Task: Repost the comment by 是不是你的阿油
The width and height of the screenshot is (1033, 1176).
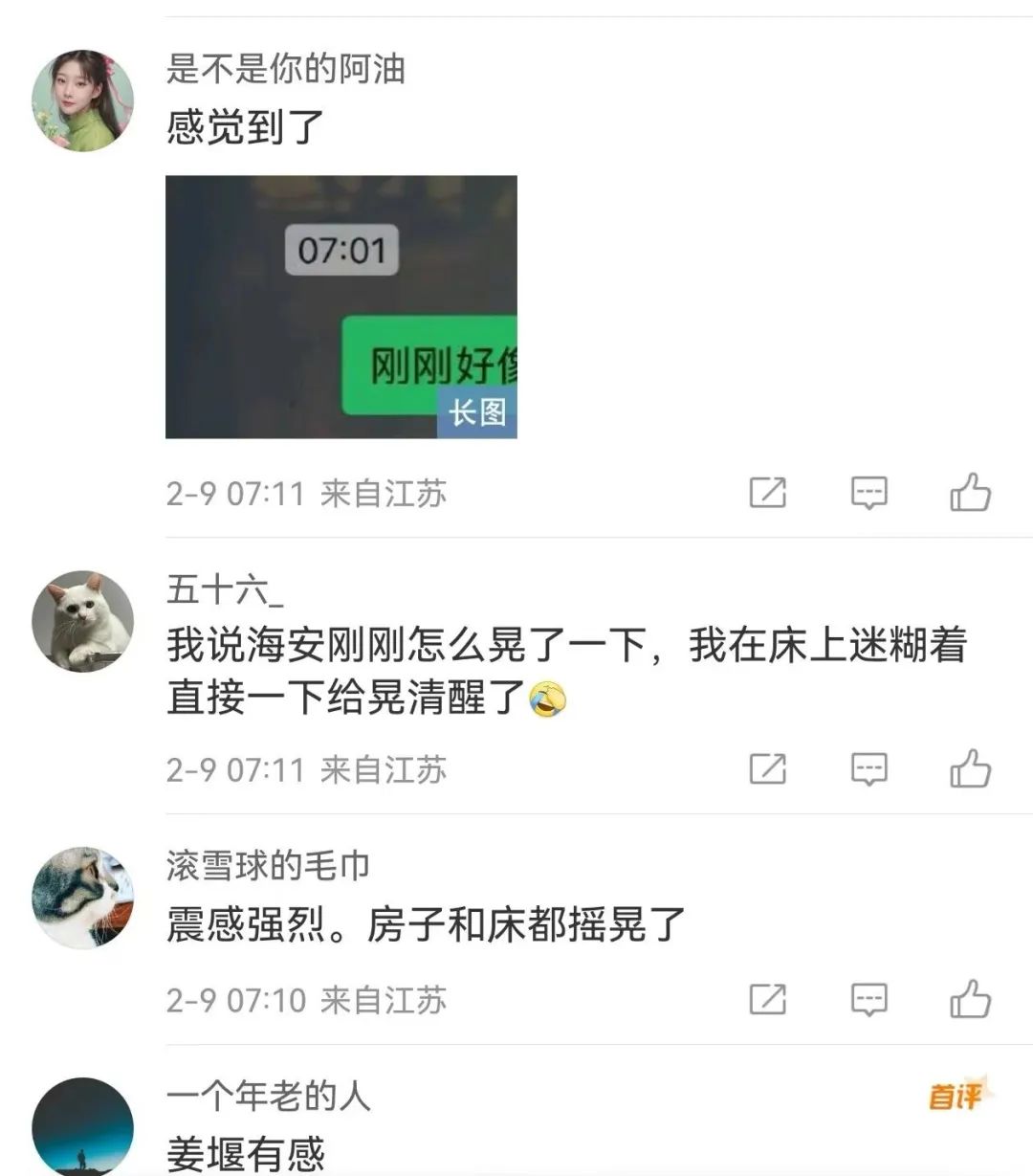Action: click(x=767, y=493)
